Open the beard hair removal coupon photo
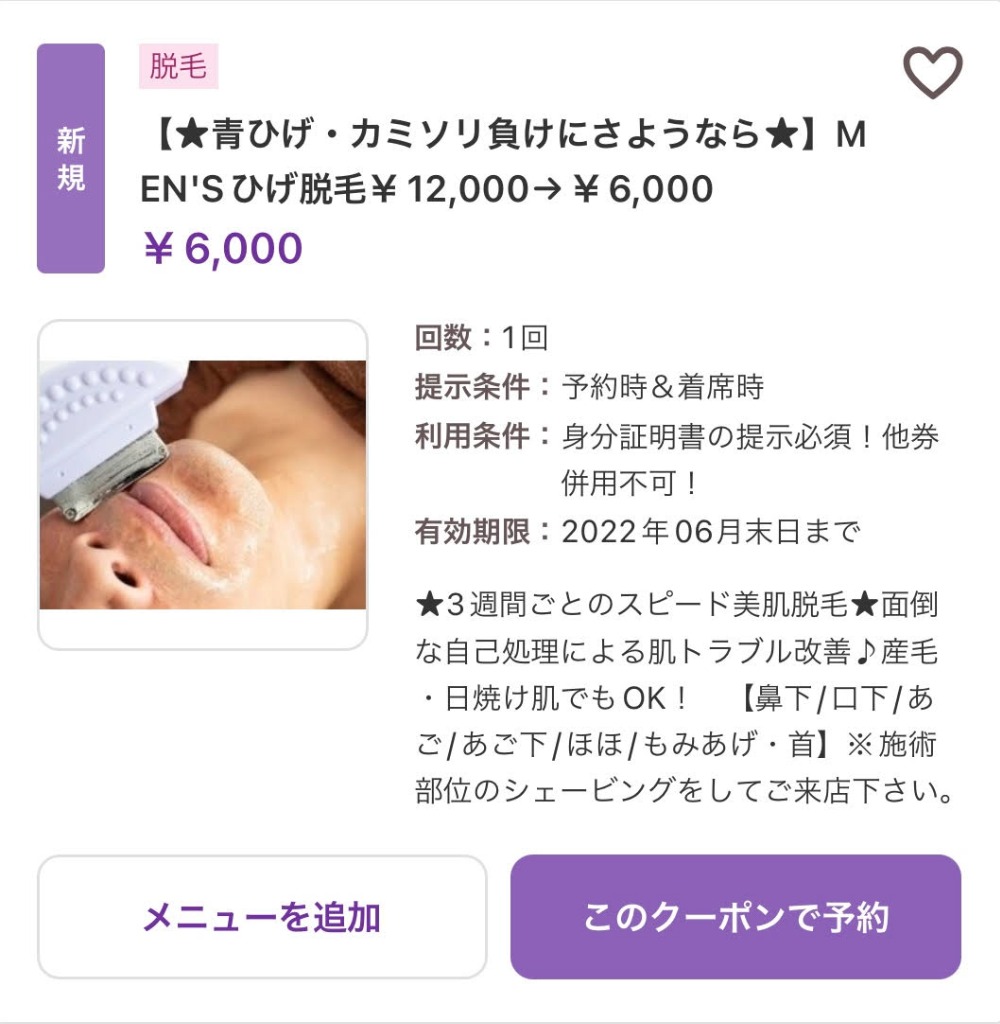 click(x=203, y=485)
